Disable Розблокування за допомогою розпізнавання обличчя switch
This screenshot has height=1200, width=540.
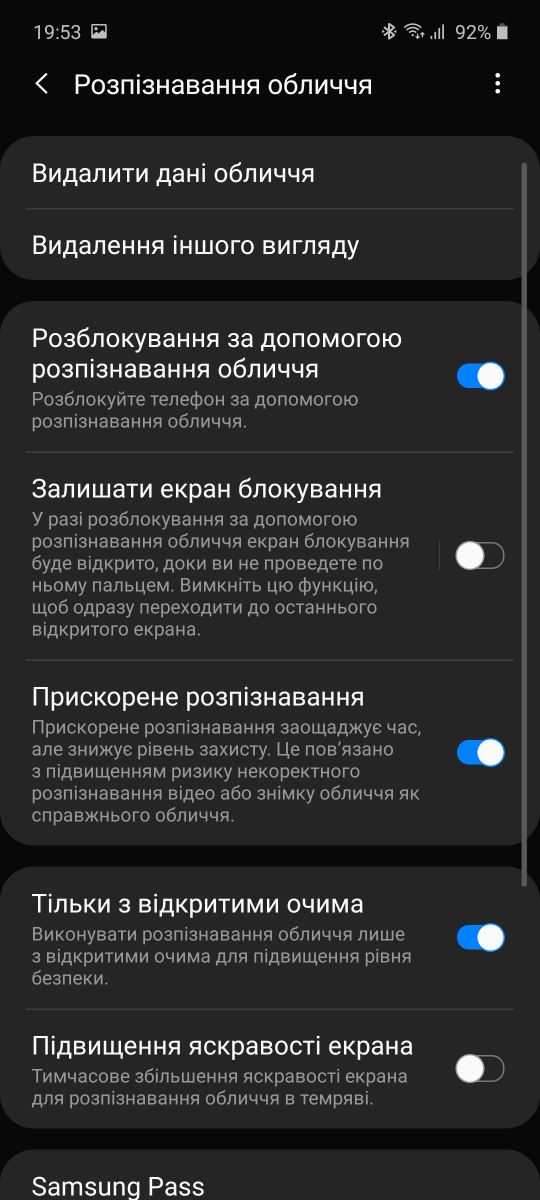[x=480, y=376]
